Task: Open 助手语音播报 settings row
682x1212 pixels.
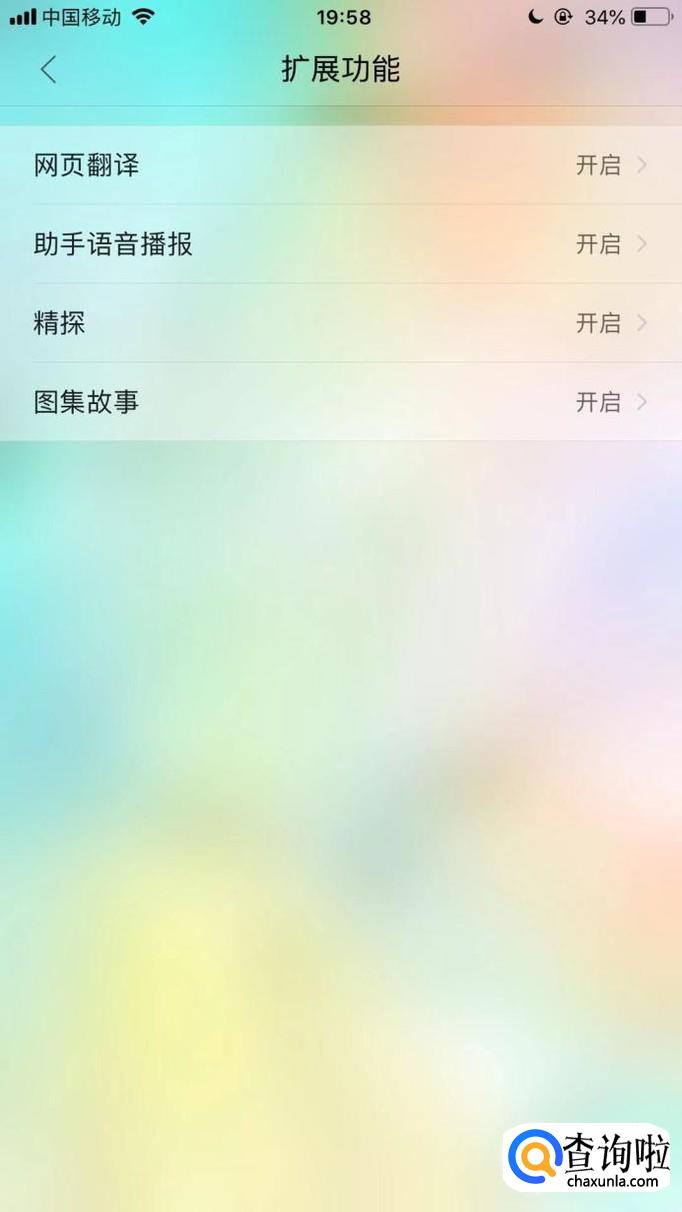Action: click(x=340, y=244)
